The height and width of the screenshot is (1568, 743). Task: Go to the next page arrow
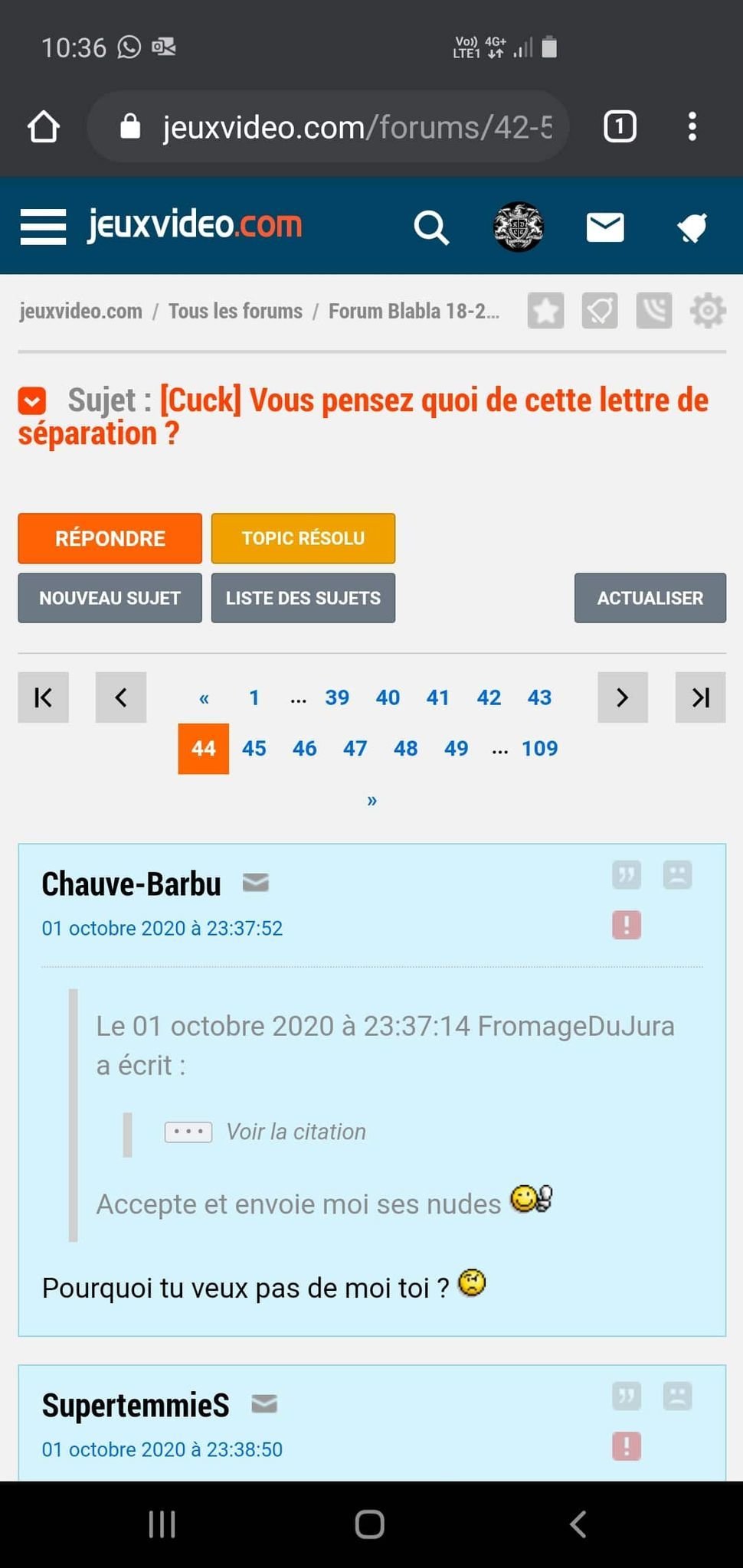(622, 697)
